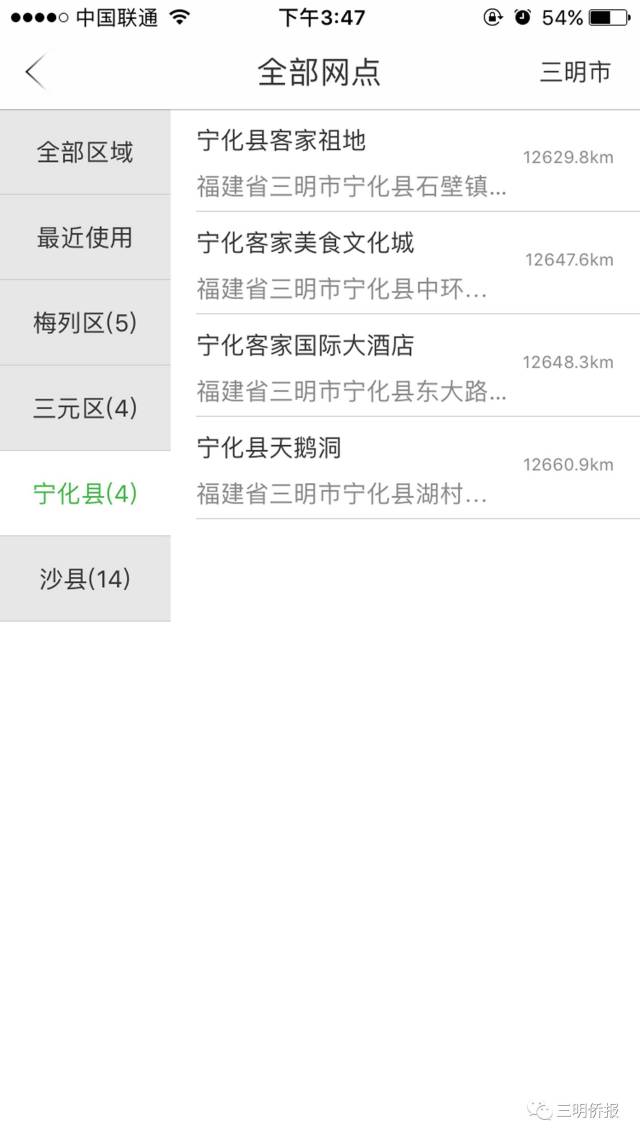Change city from 三明市

click(x=575, y=73)
